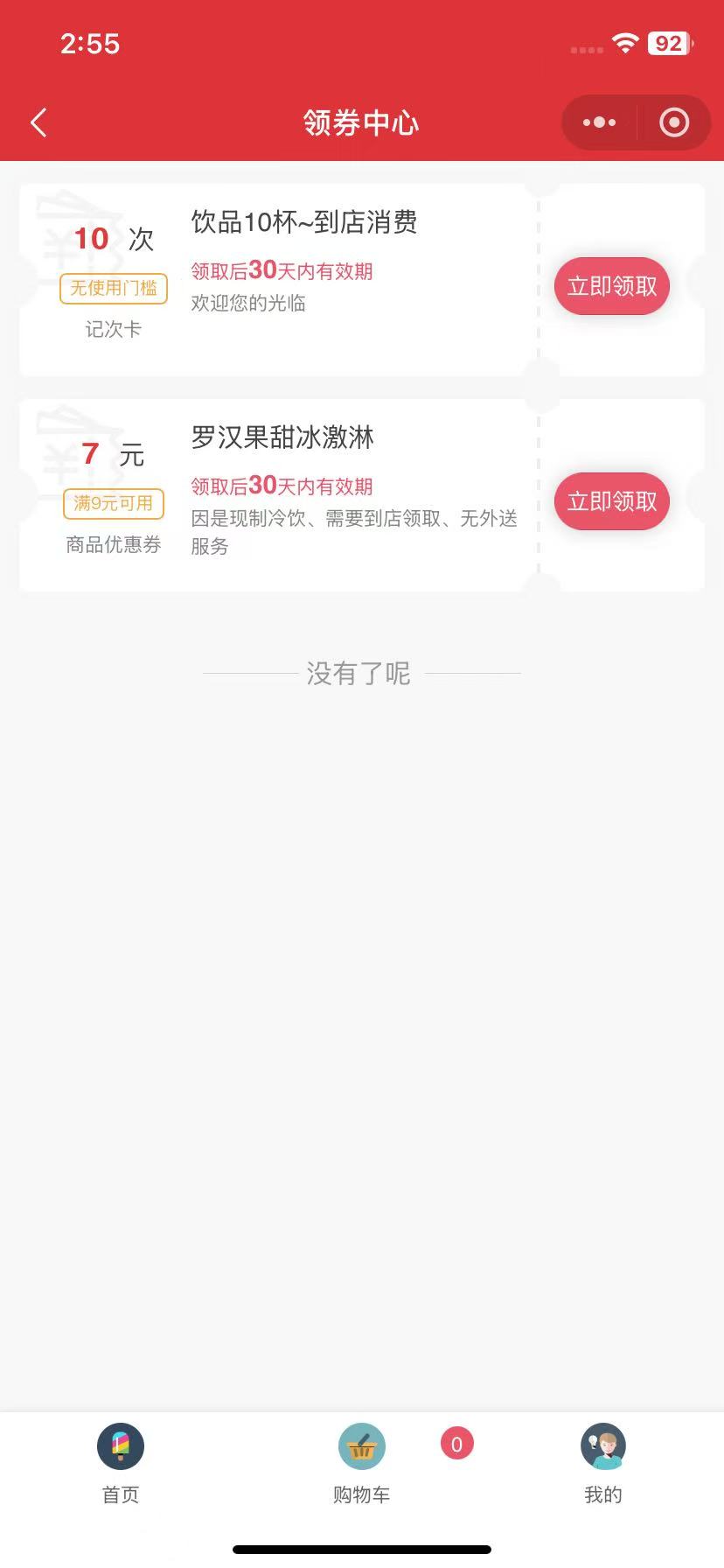Close the mini program with the circle icon
Screen dimensions: 724x1568
point(674,122)
